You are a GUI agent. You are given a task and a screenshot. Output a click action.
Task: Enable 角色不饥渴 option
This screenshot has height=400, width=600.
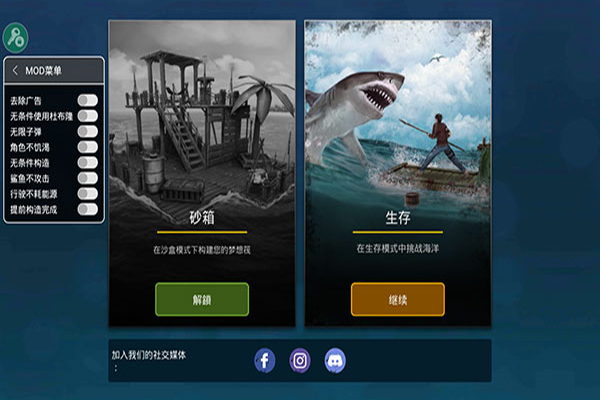(88, 147)
